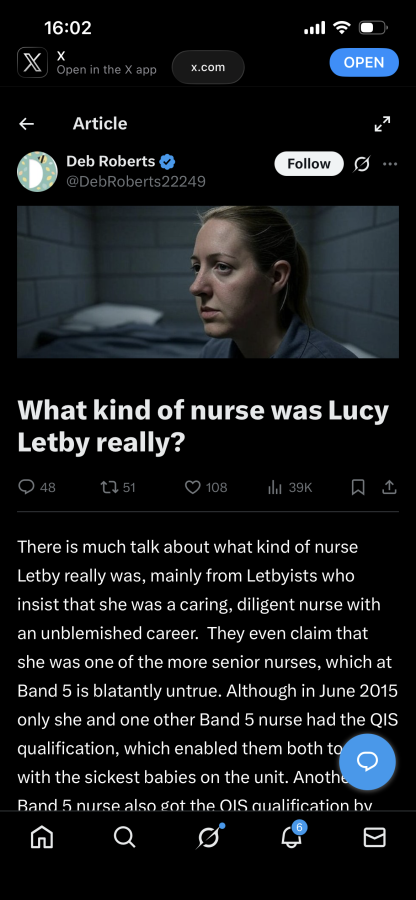Open the article header image
This screenshot has width=416, height=900.
208,282
